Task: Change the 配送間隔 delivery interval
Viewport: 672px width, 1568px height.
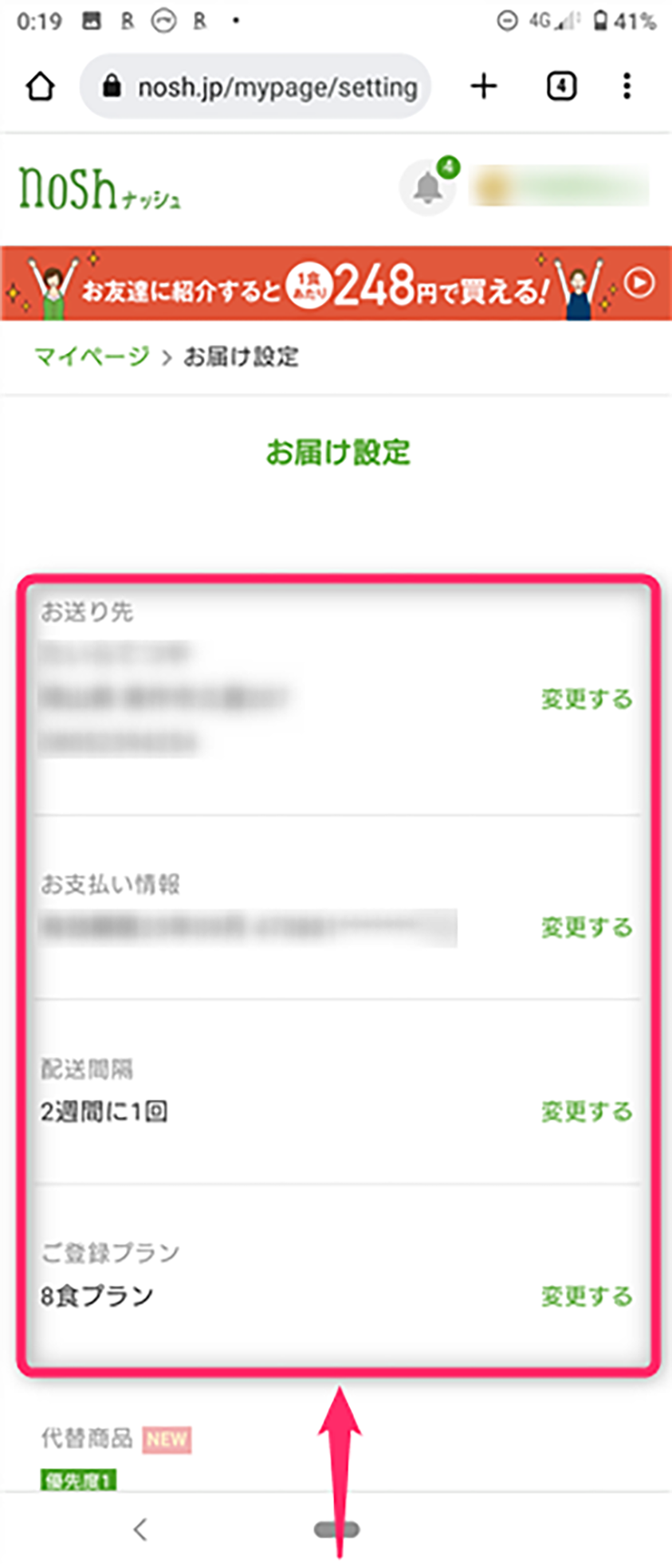Action: [587, 1111]
